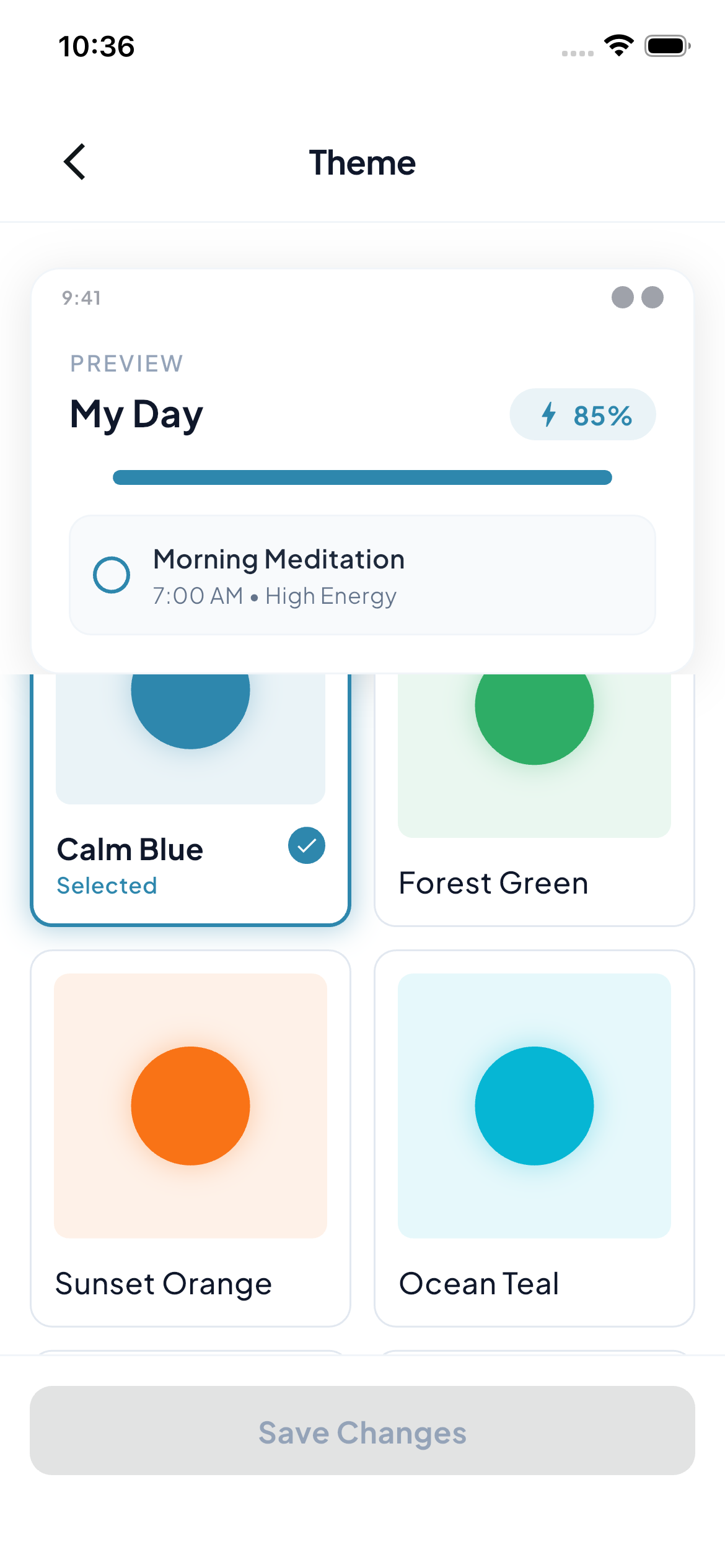The height and width of the screenshot is (1568, 725).
Task: Click the Wi-Fi icon in the status bar
Action: (618, 45)
